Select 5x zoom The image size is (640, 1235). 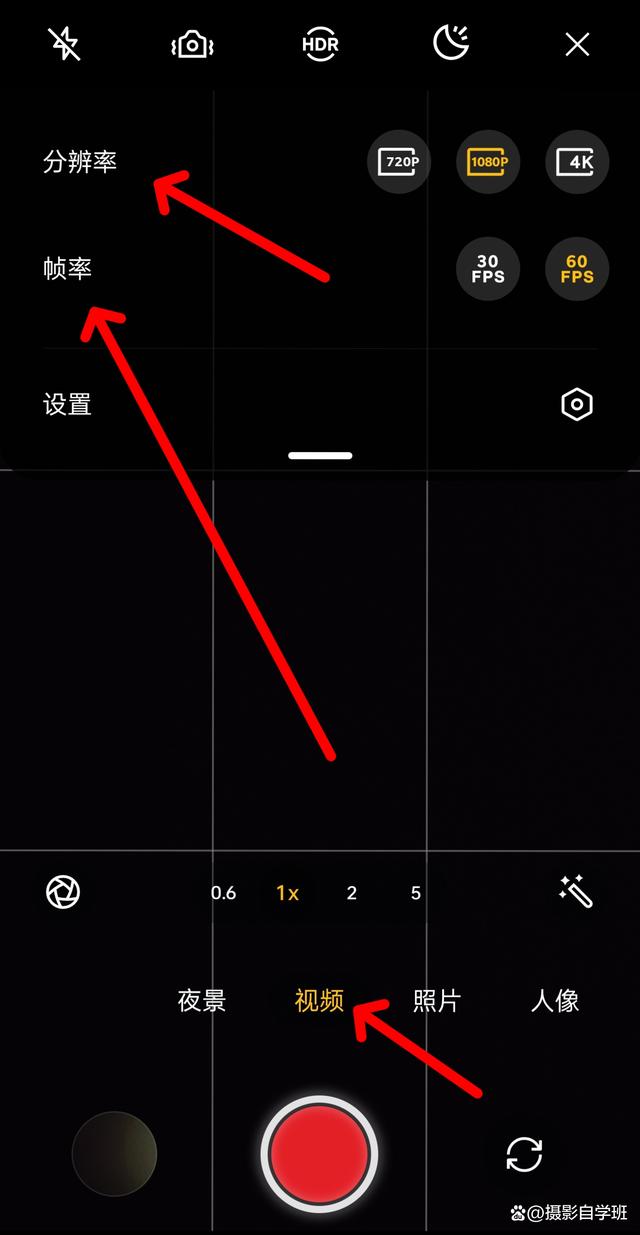[416, 893]
